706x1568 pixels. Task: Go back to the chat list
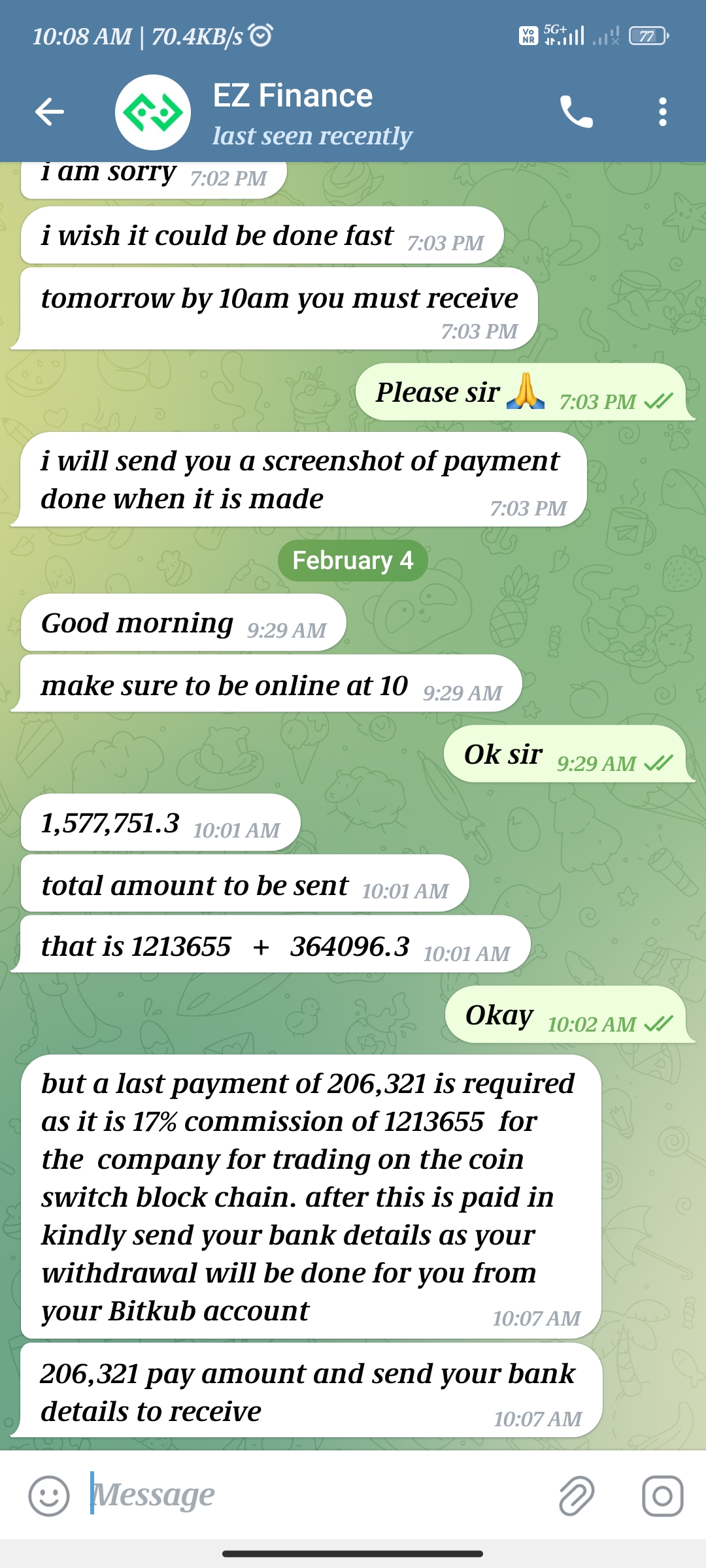[x=50, y=111]
